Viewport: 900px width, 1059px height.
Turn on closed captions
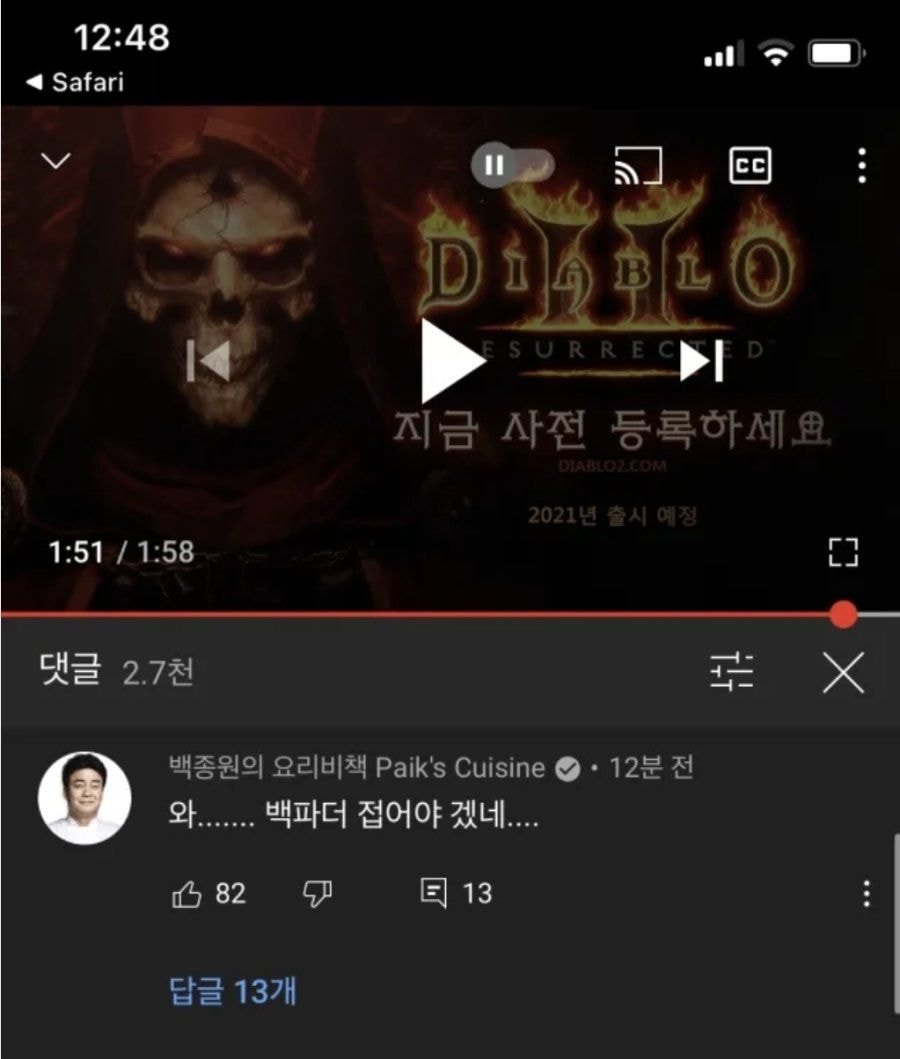click(750, 166)
